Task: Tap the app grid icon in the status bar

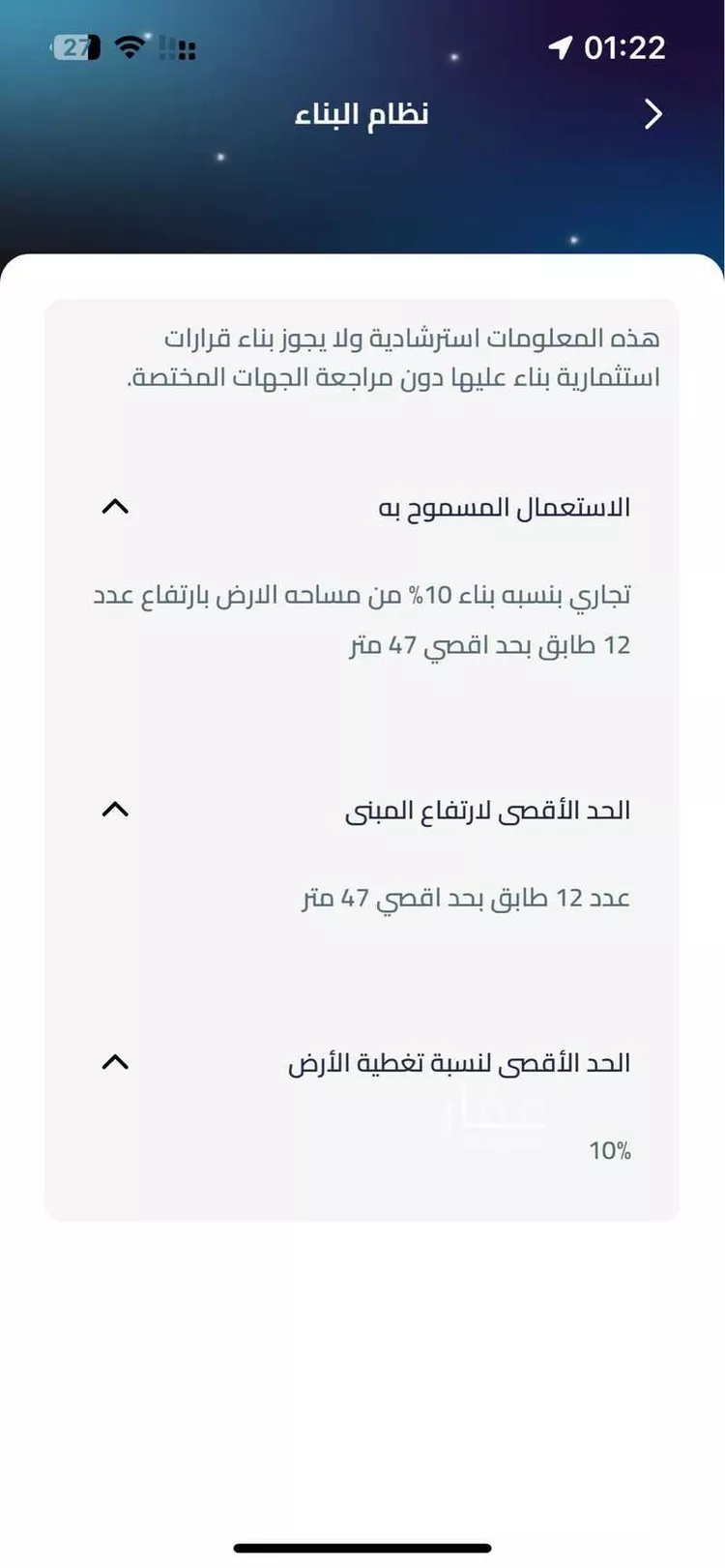Action: pos(188,46)
